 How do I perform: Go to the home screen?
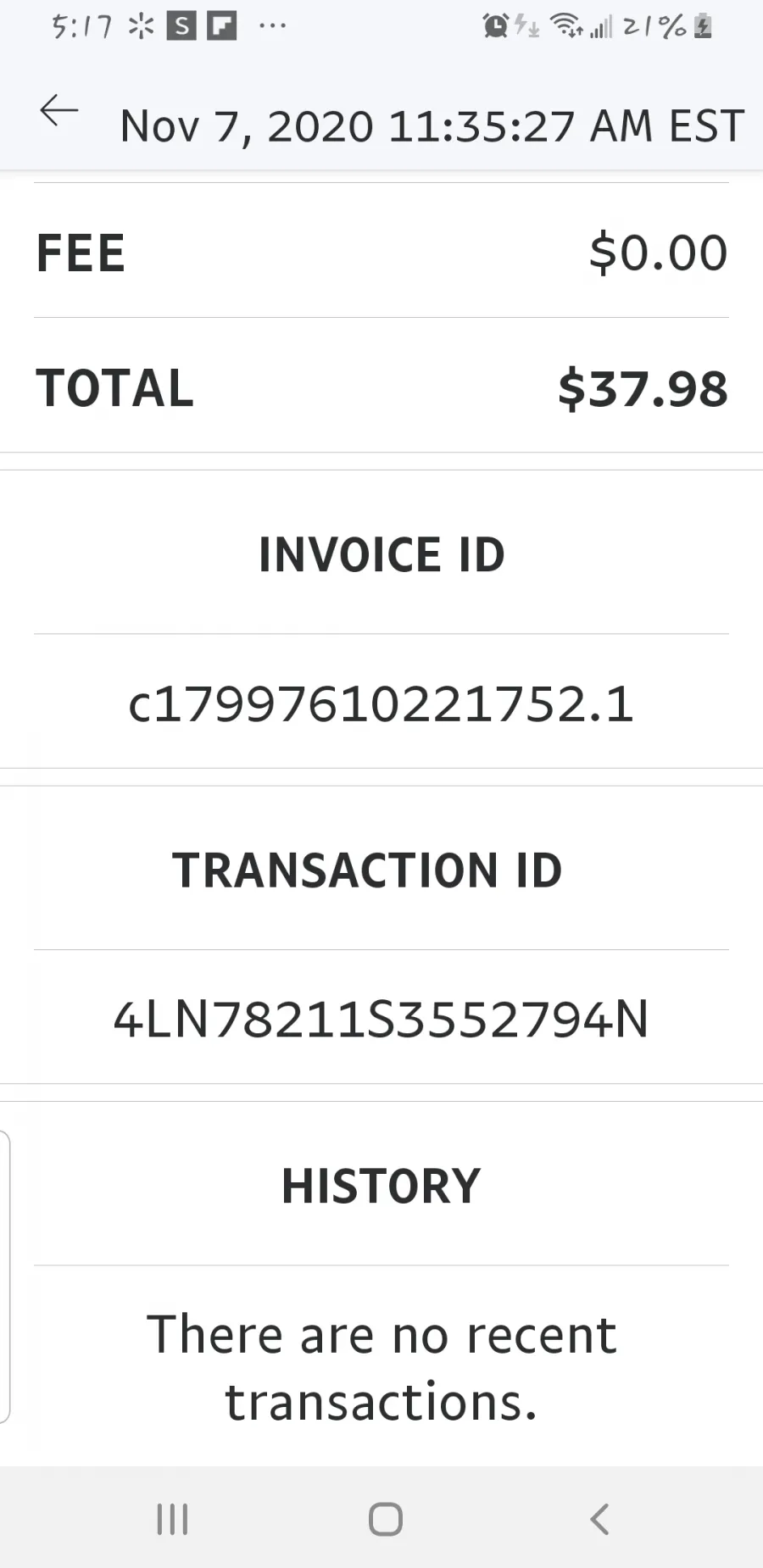point(386,1519)
